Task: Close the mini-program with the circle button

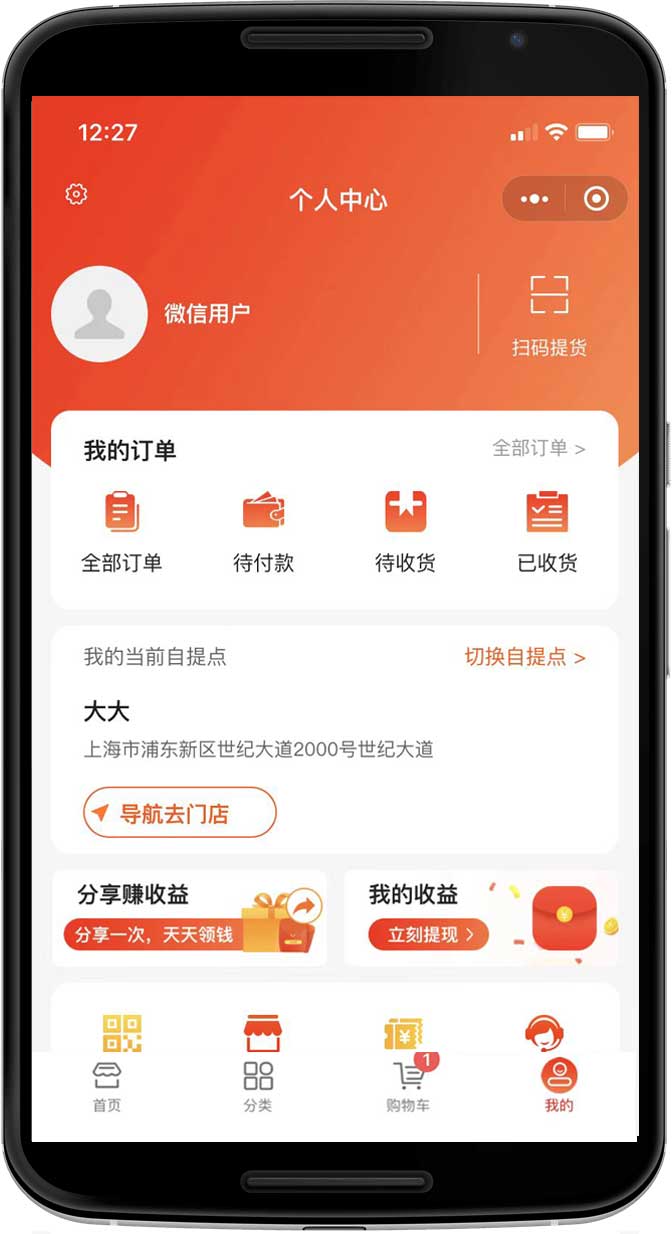Action: [596, 199]
